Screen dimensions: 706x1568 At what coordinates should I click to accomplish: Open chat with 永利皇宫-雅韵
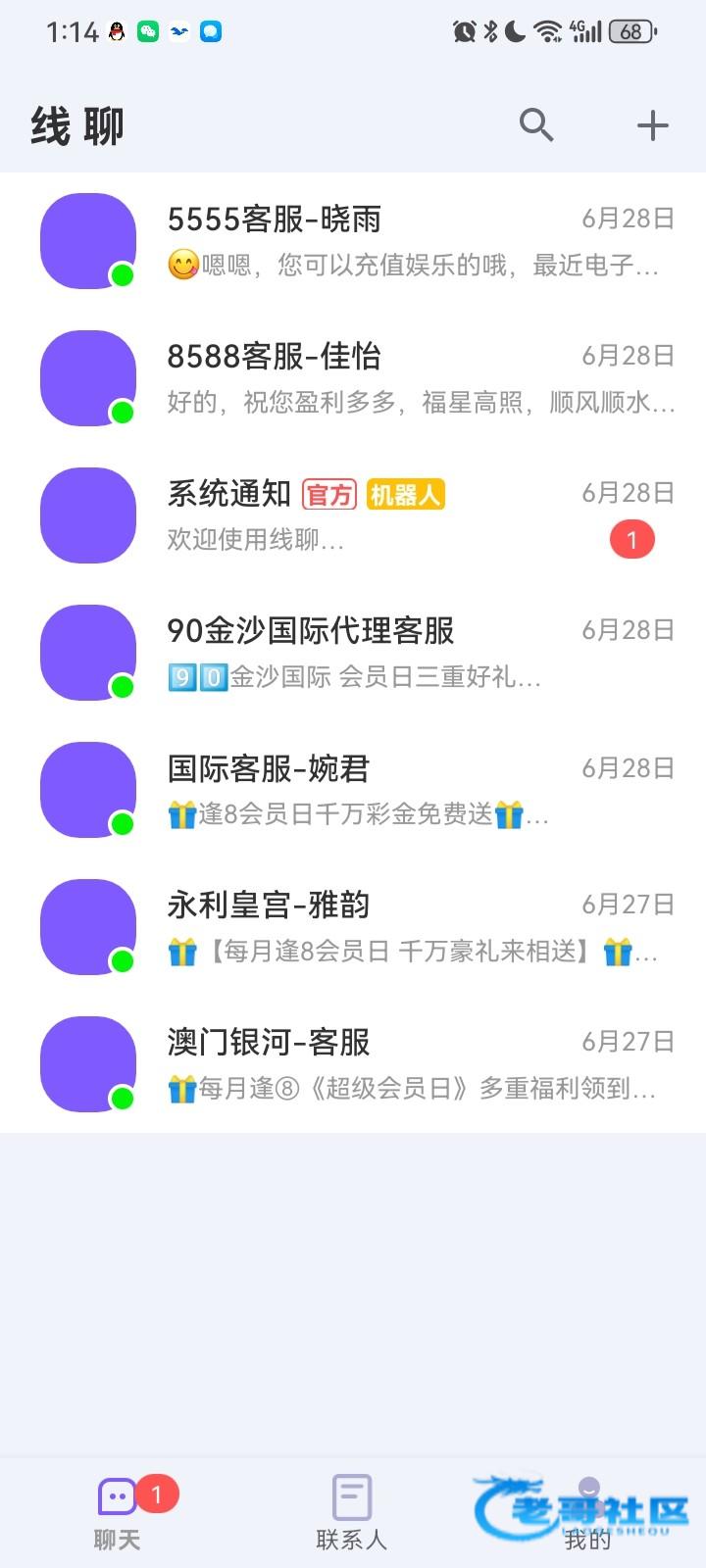pyautogui.click(x=353, y=927)
